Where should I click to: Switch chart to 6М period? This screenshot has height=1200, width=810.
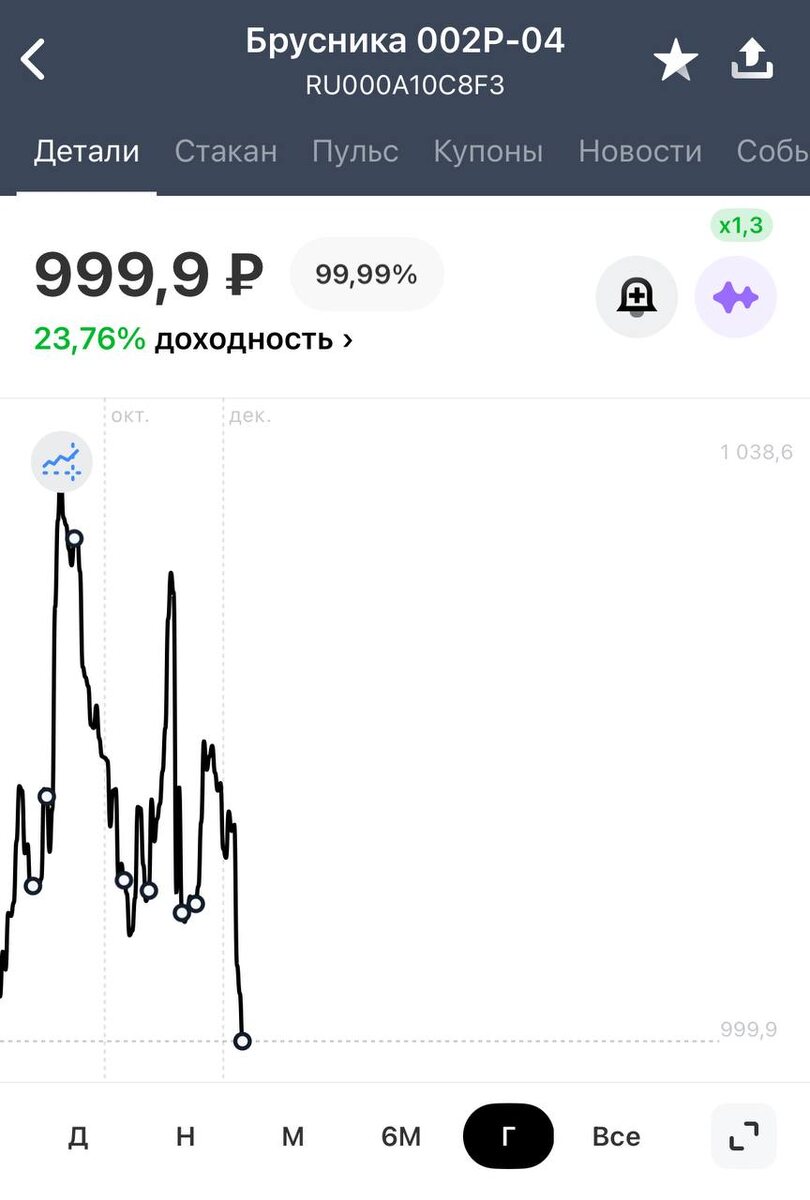click(x=401, y=1136)
